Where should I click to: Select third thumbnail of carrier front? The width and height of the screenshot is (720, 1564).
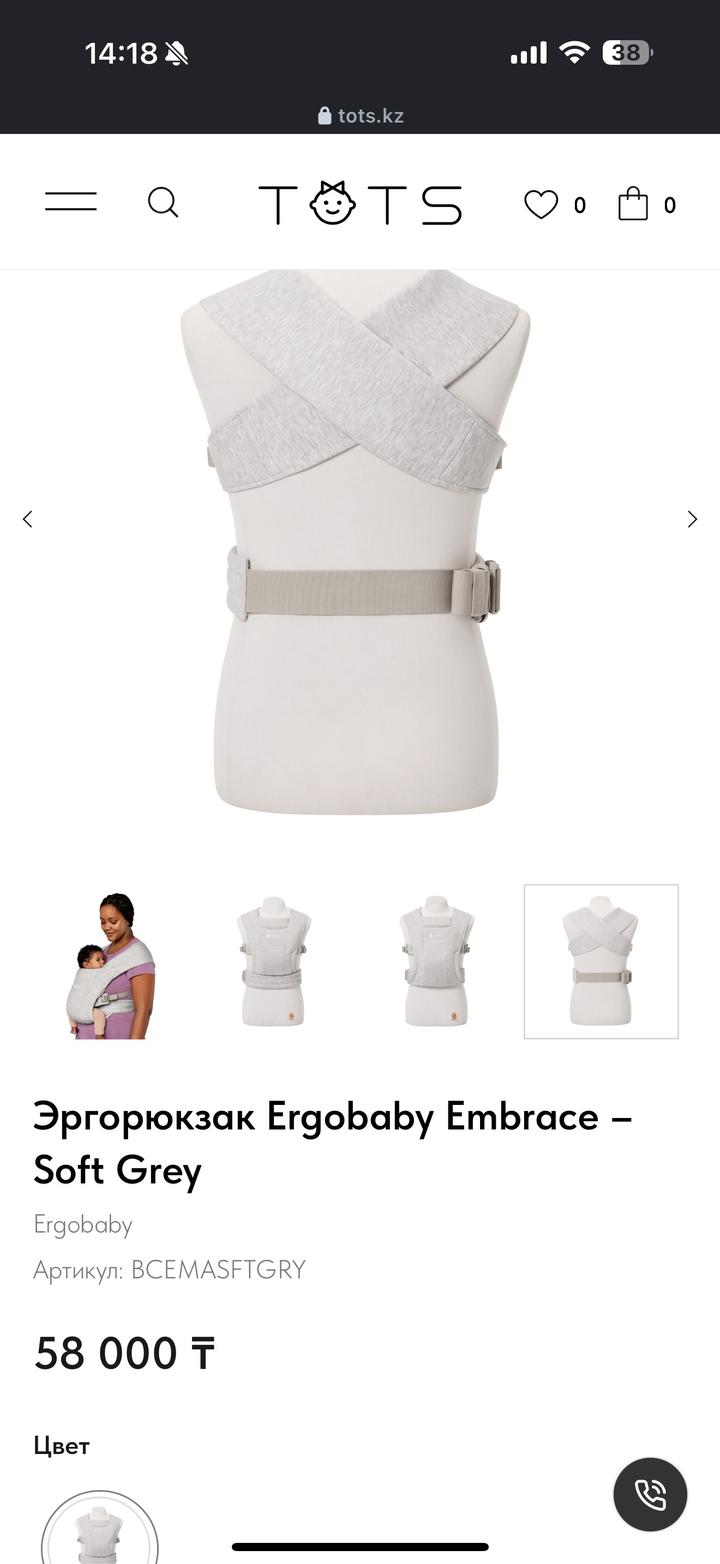[x=437, y=962]
